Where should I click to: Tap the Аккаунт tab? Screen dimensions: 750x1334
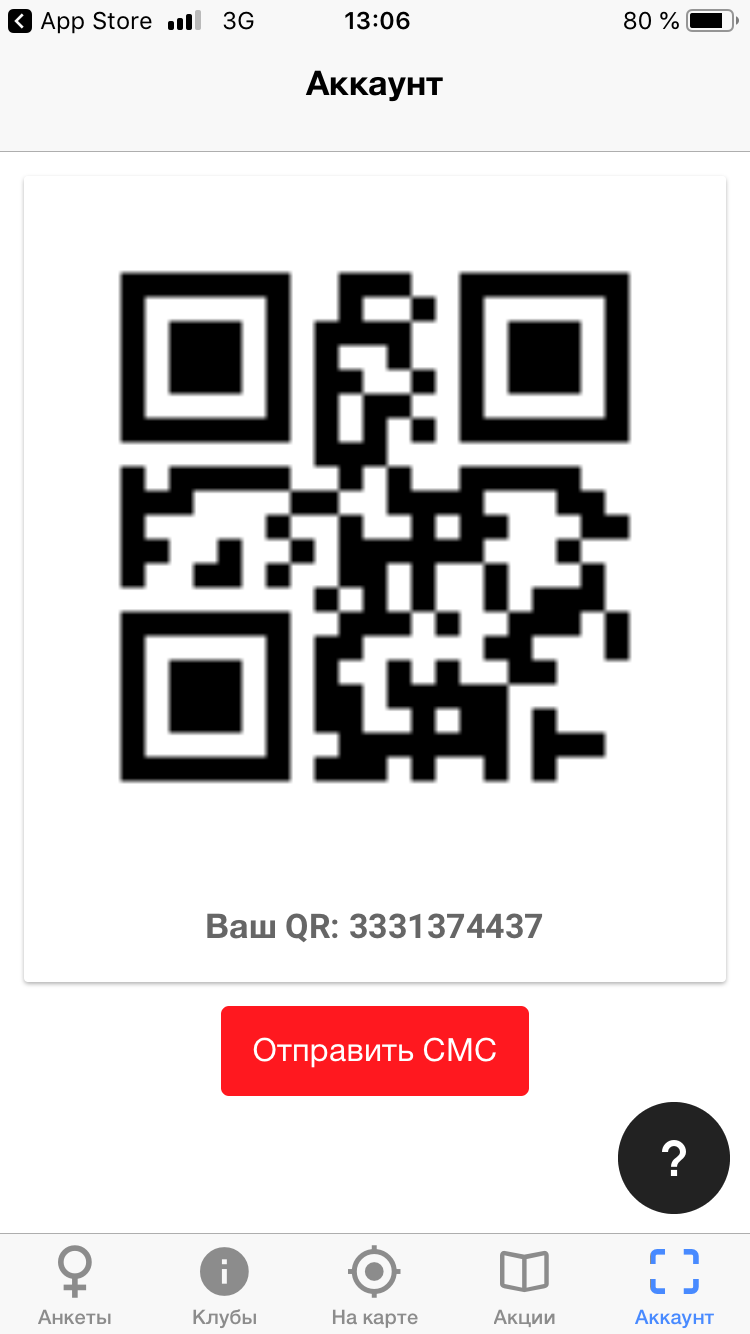coord(674,1285)
